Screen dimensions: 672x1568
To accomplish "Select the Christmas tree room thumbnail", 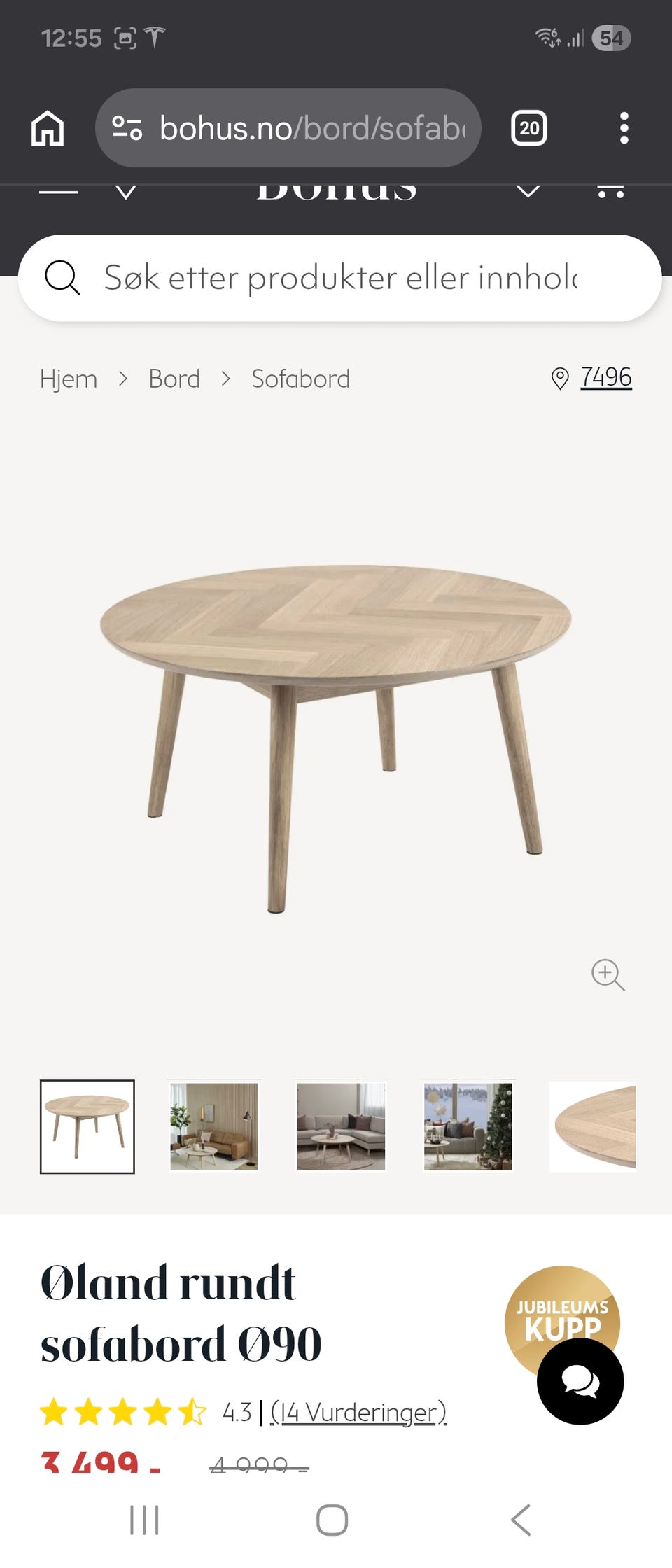I will (x=468, y=1126).
